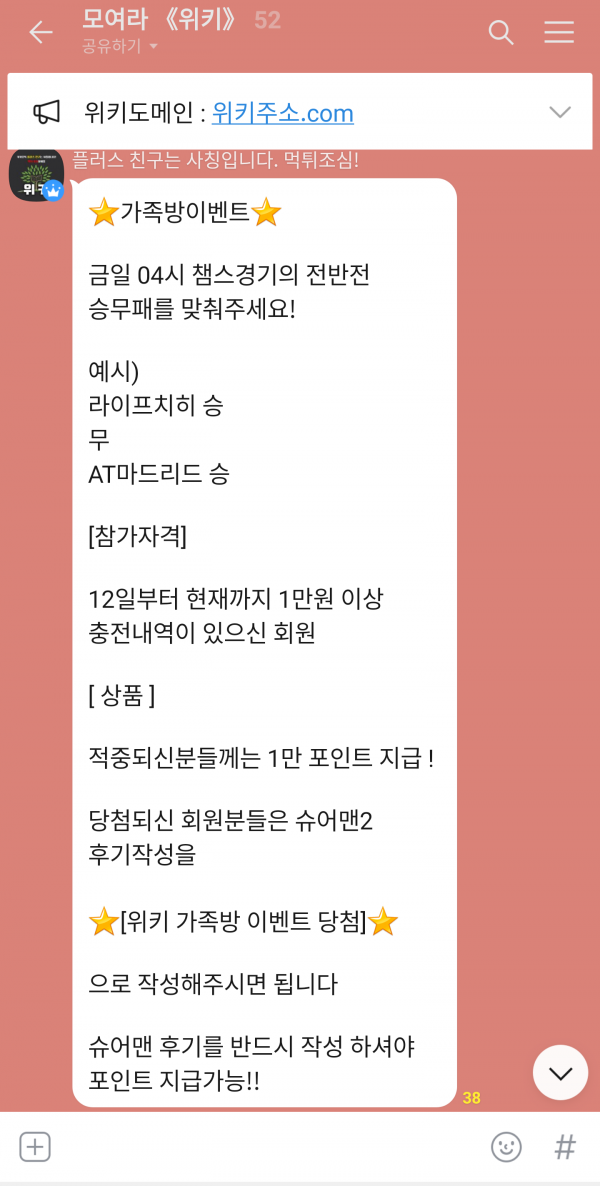Open the 공유하기 dropdown

pos(121,46)
